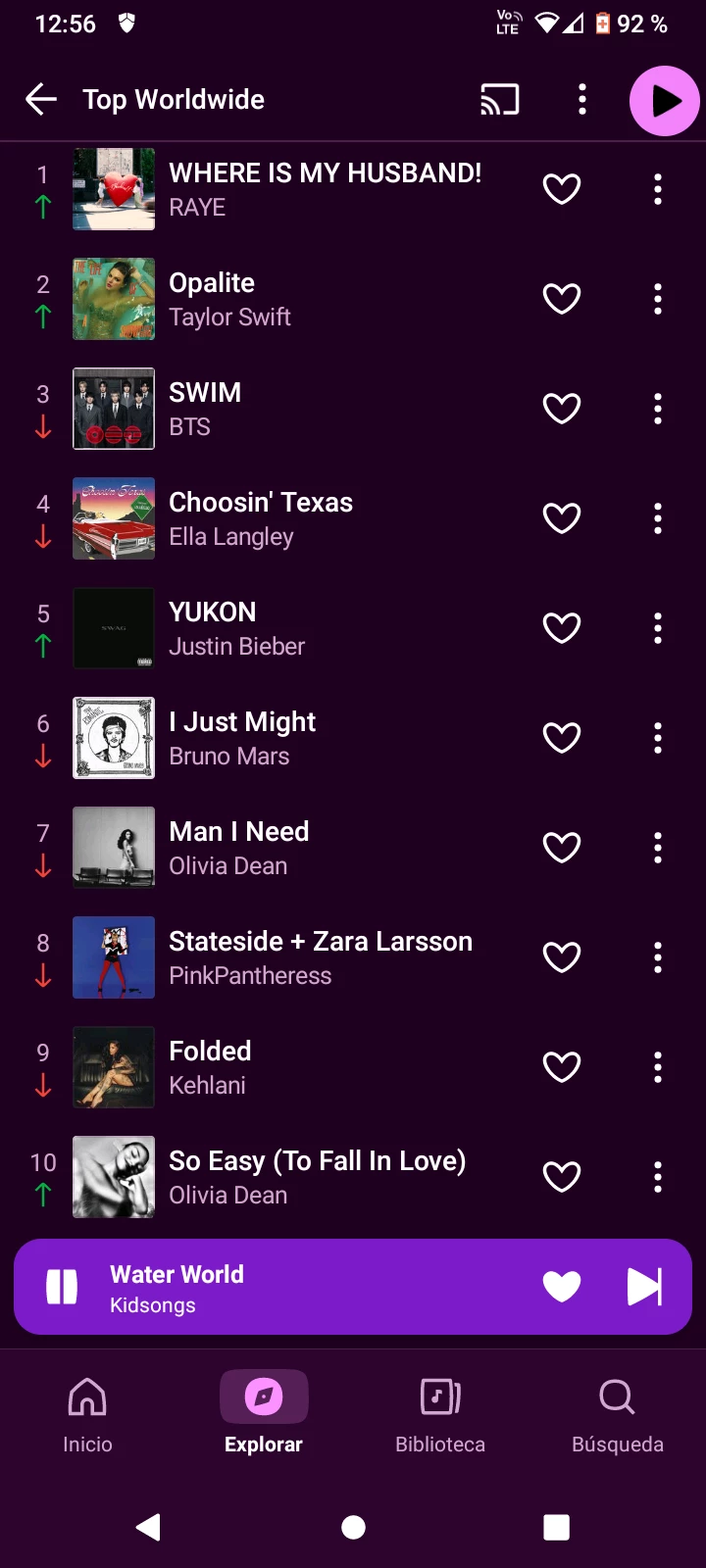The image size is (706, 1568).
Task: Go back from Top Worldwide
Action: click(41, 99)
